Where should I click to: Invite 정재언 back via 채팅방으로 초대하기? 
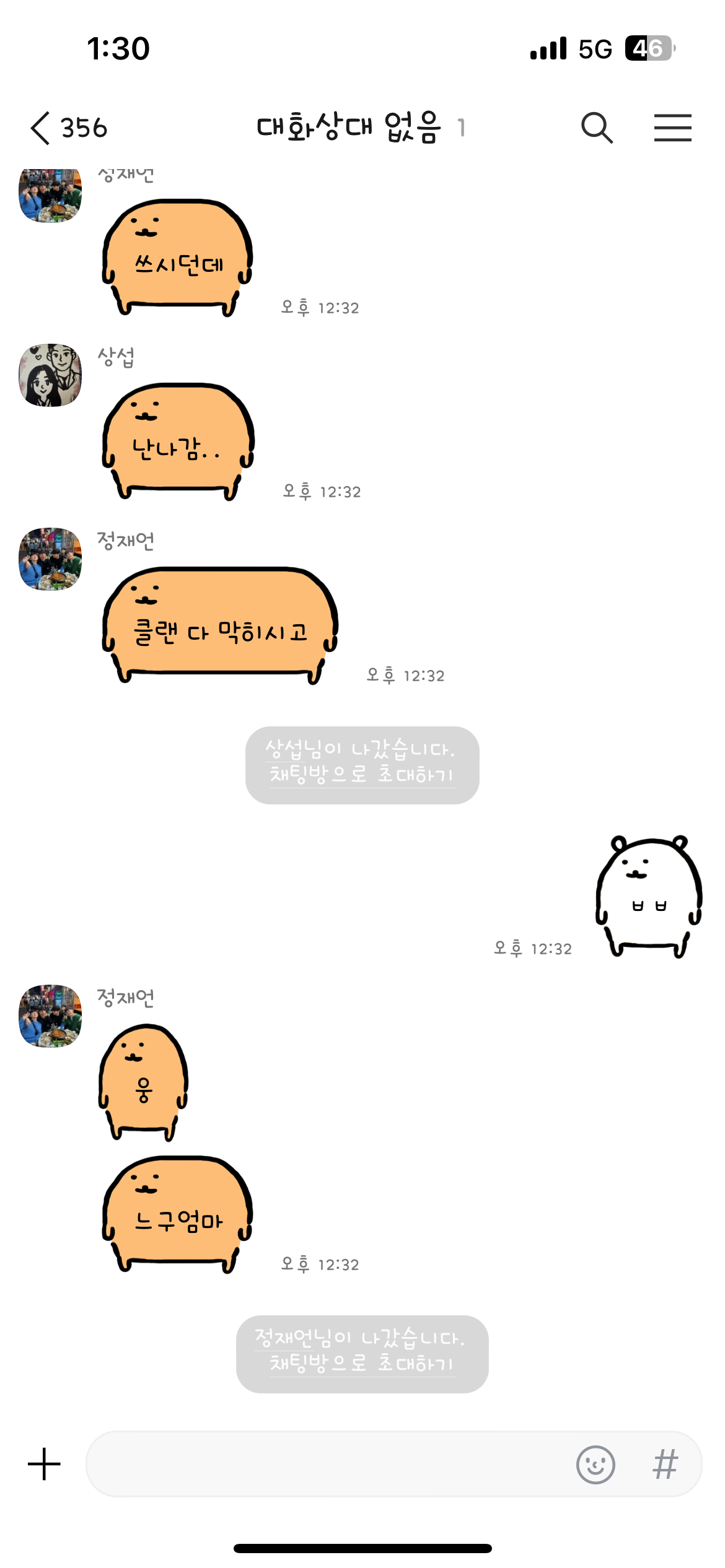tap(362, 1364)
